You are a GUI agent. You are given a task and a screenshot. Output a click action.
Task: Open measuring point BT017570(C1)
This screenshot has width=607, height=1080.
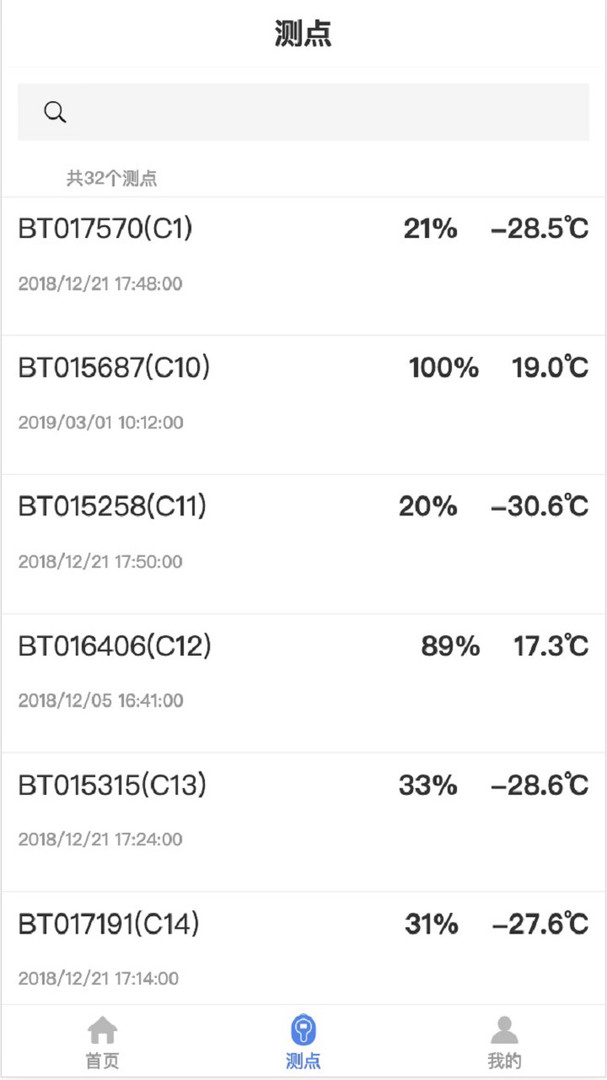tap(303, 256)
